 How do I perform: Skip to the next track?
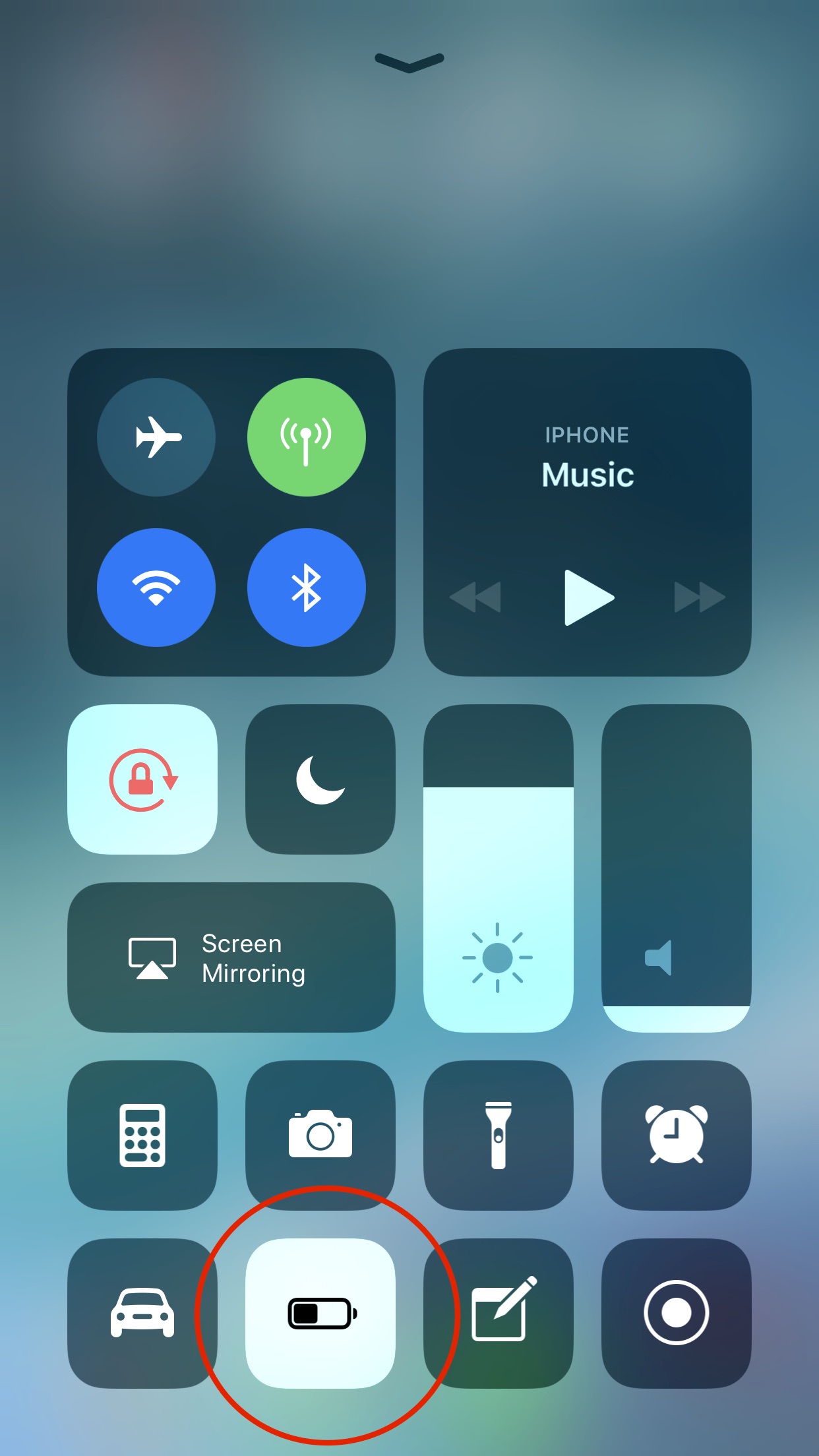pyautogui.click(x=700, y=597)
